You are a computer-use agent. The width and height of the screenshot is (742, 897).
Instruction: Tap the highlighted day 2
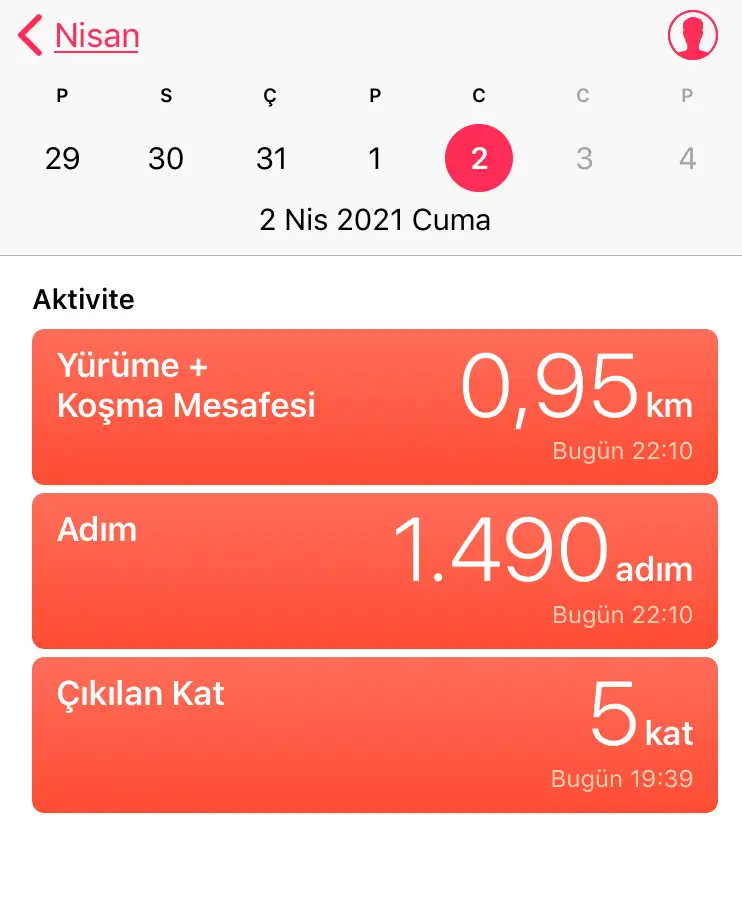tap(479, 158)
